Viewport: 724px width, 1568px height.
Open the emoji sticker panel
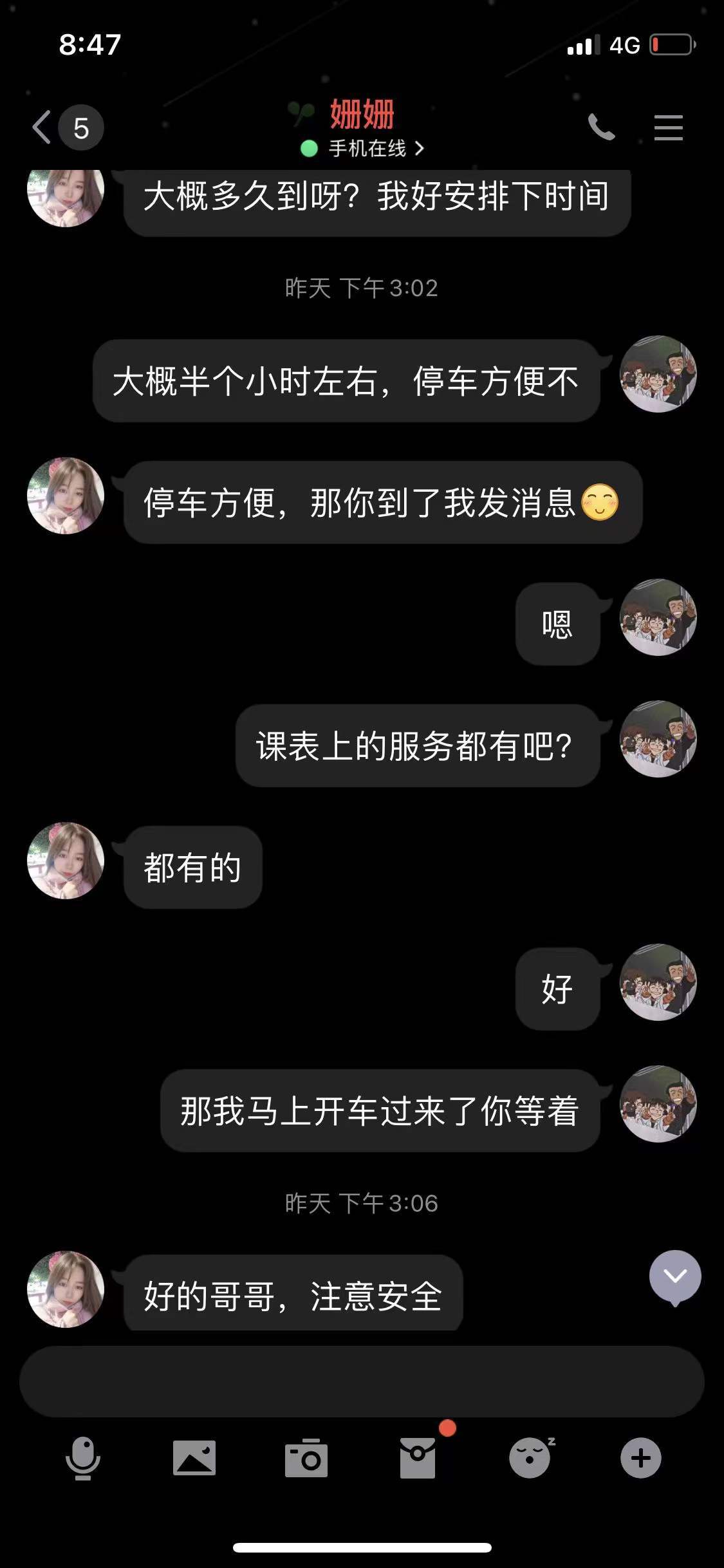(x=530, y=1459)
